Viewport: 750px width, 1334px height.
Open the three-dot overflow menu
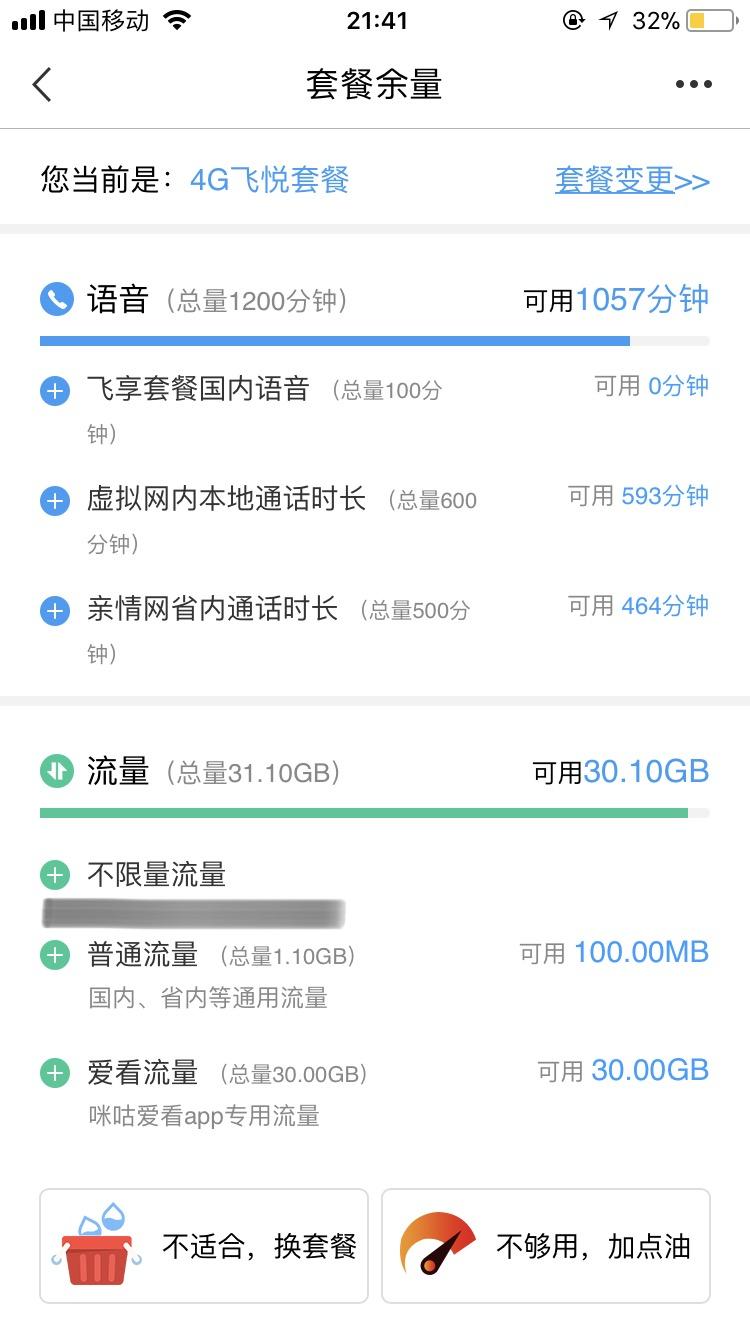(693, 85)
